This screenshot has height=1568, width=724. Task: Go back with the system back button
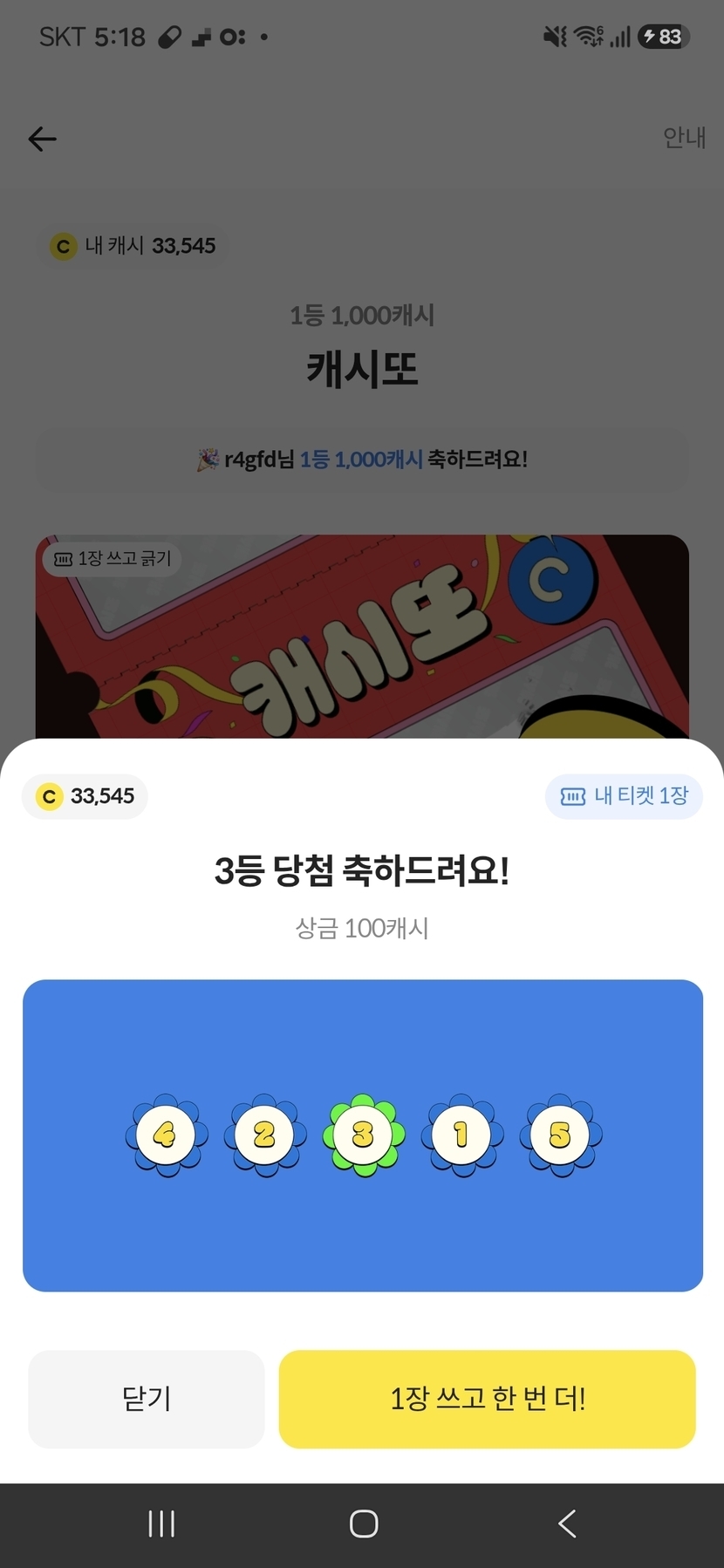[567, 1524]
